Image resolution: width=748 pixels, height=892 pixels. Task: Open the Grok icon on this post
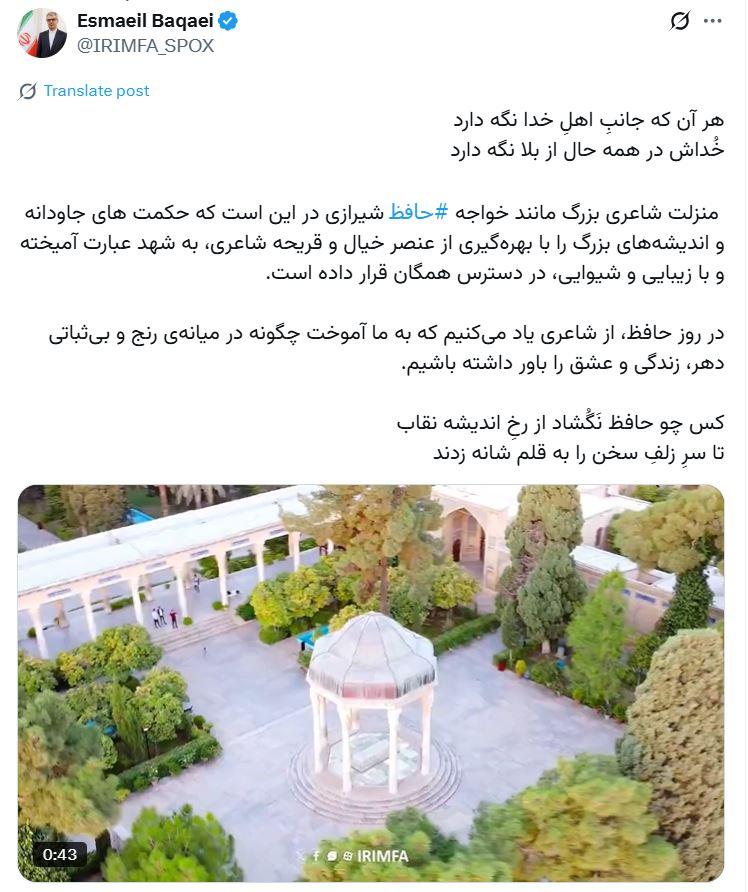680,21
